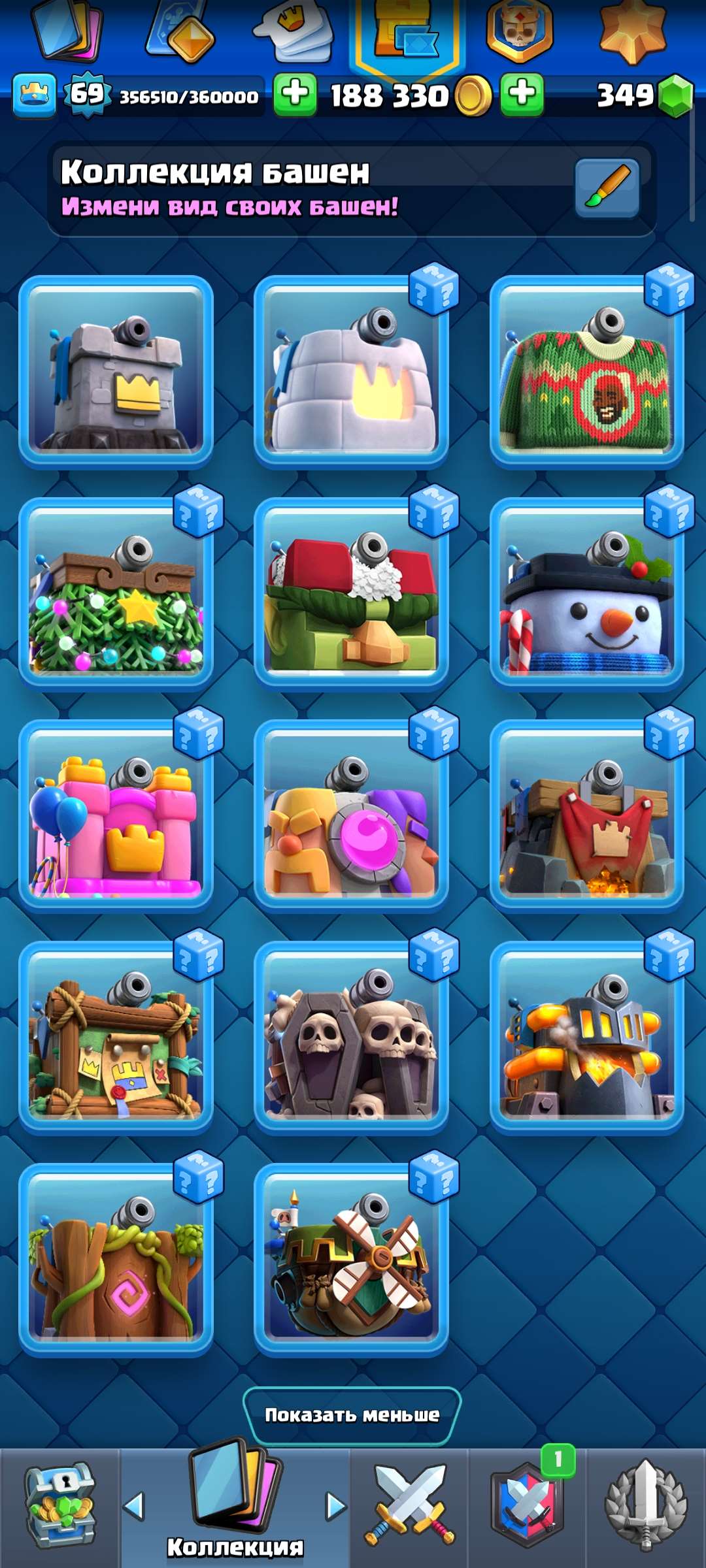Buy gems with the green plus button
Viewport: 706px width, 1568px height.
coord(521,95)
